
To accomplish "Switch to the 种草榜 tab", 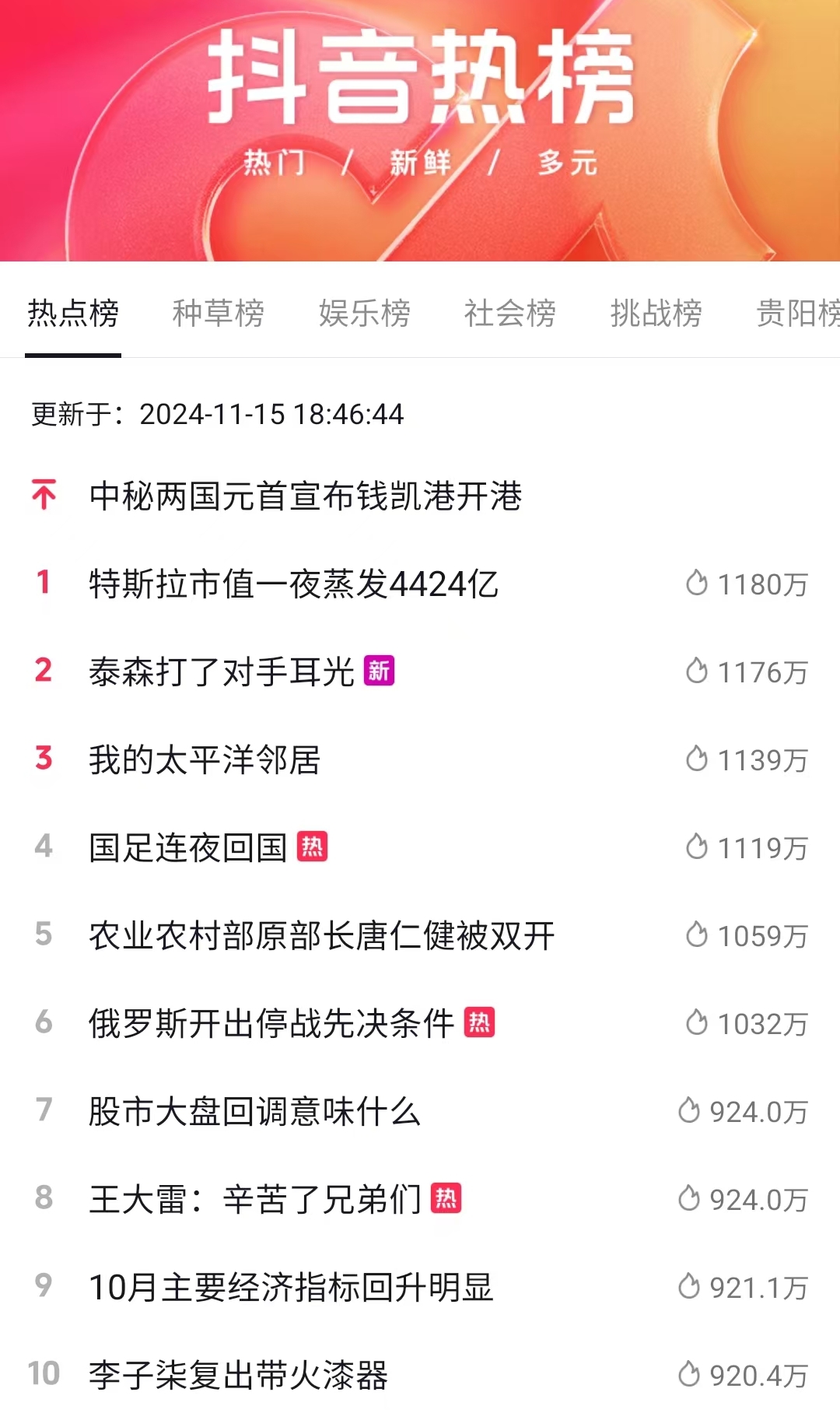I will tap(218, 314).
